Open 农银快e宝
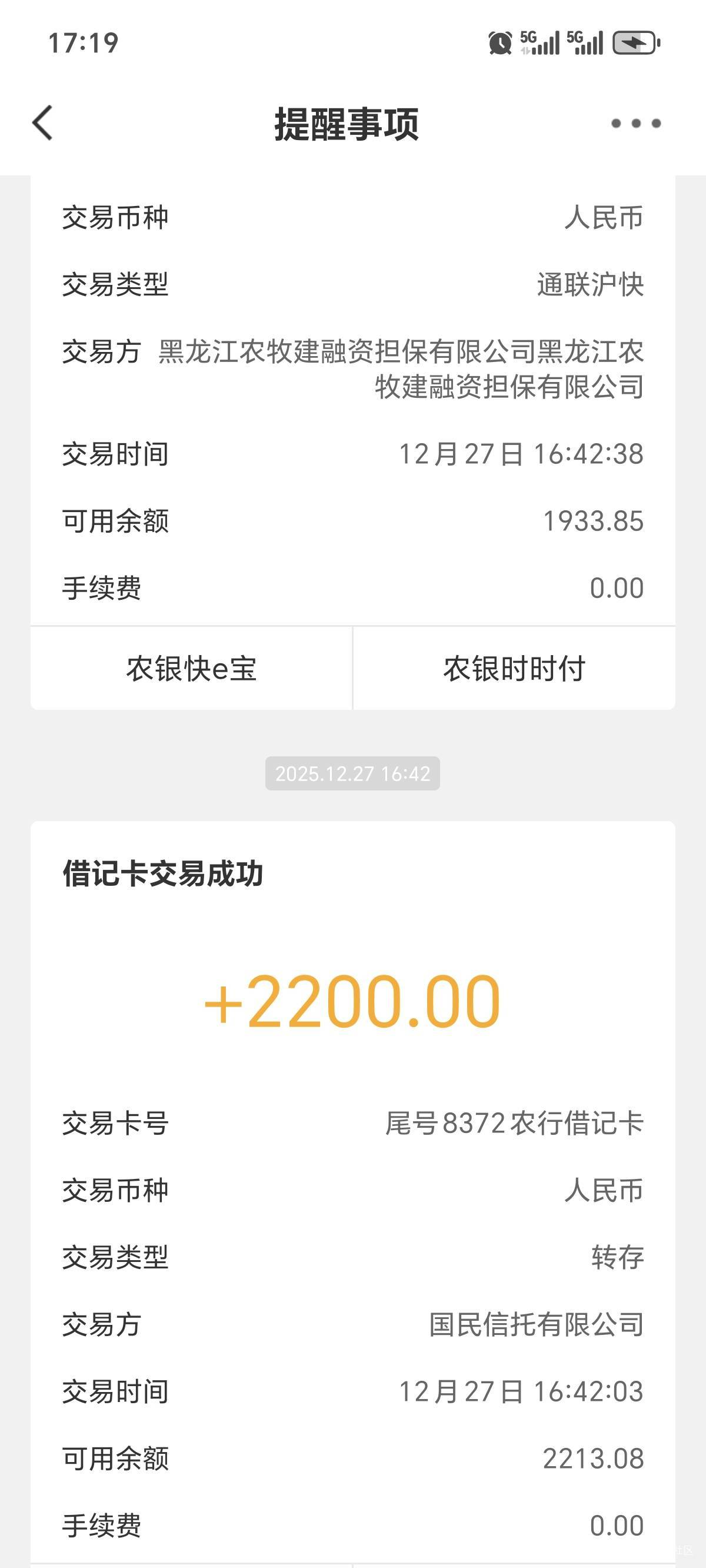Image resolution: width=706 pixels, height=1568 pixels. [x=191, y=669]
